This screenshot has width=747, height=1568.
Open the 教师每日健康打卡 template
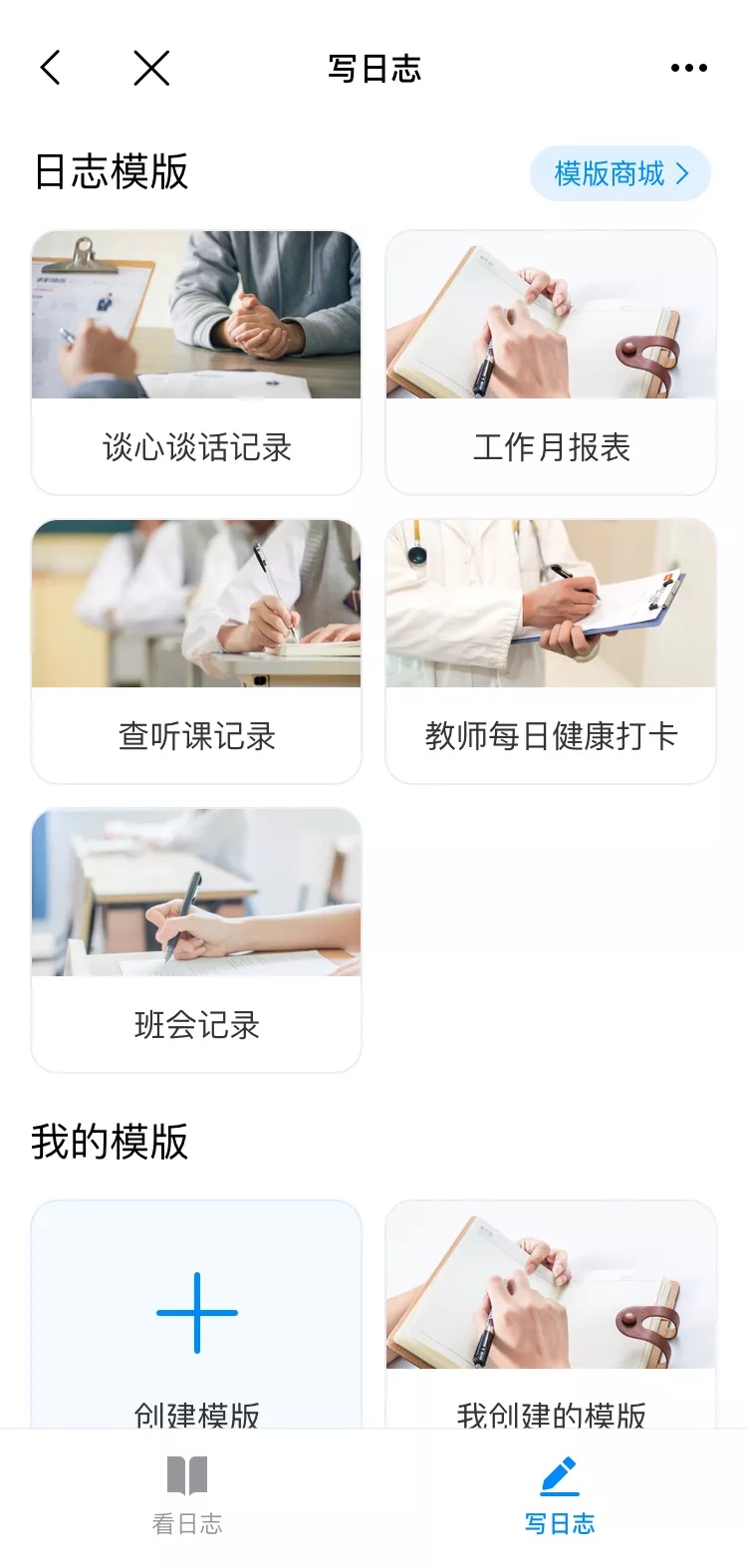click(551, 652)
